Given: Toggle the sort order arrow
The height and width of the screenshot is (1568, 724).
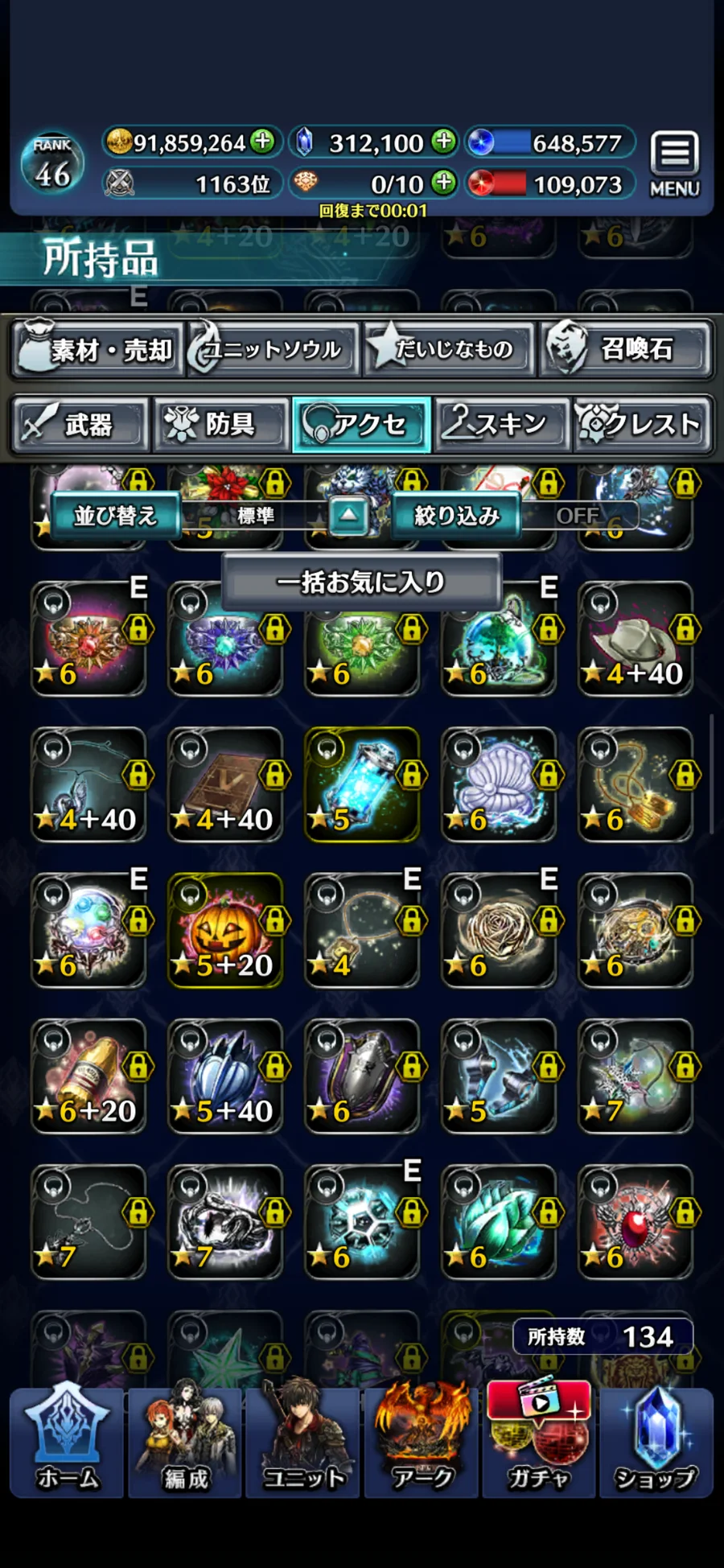Looking at the screenshot, I should (348, 516).
